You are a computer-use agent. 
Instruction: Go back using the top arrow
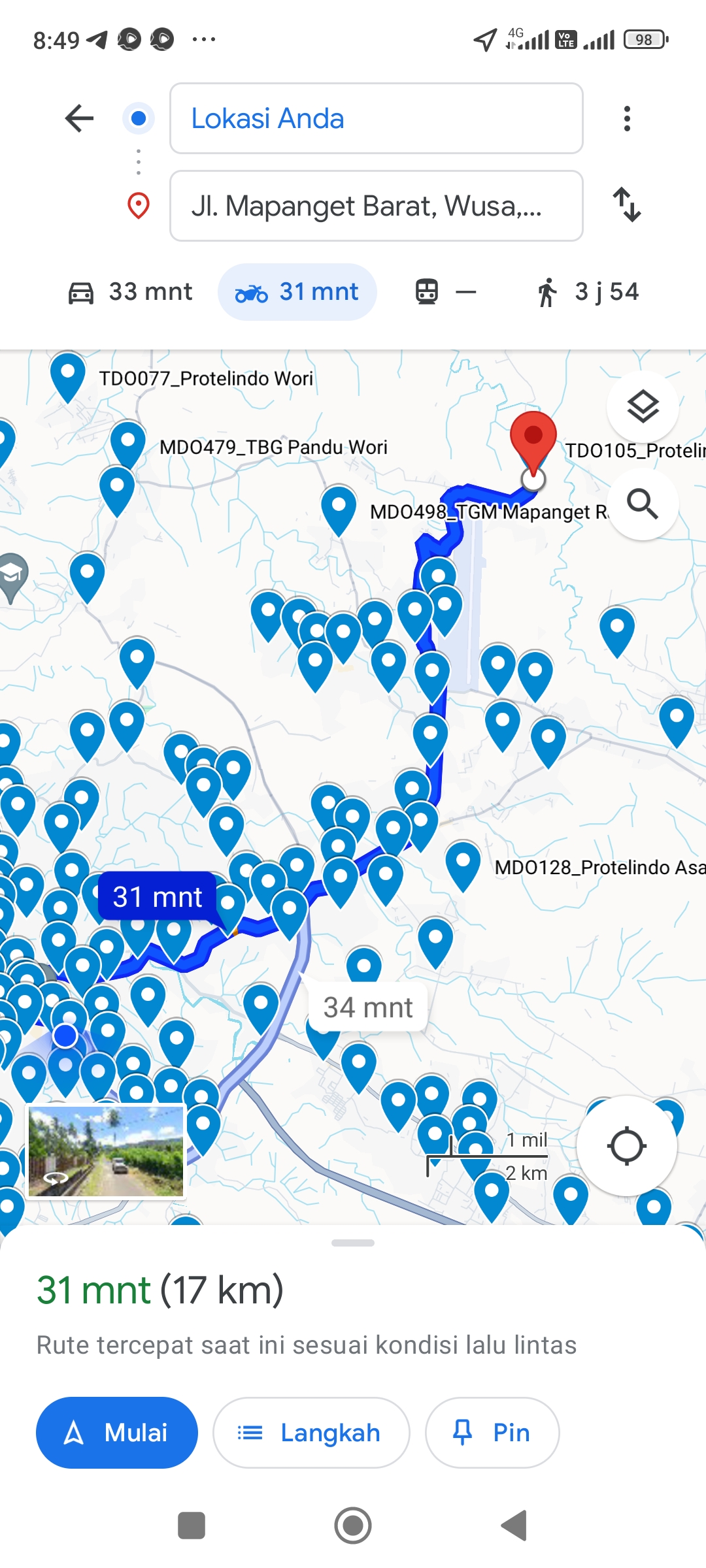[x=80, y=118]
